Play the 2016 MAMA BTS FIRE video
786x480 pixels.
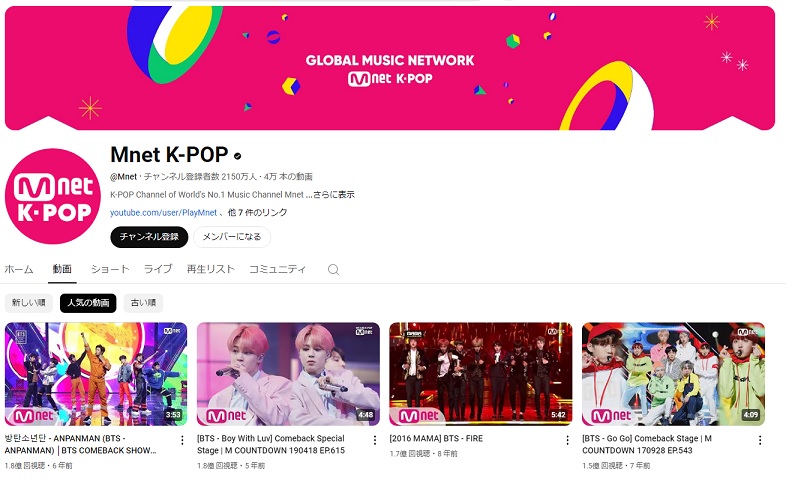(x=480, y=374)
